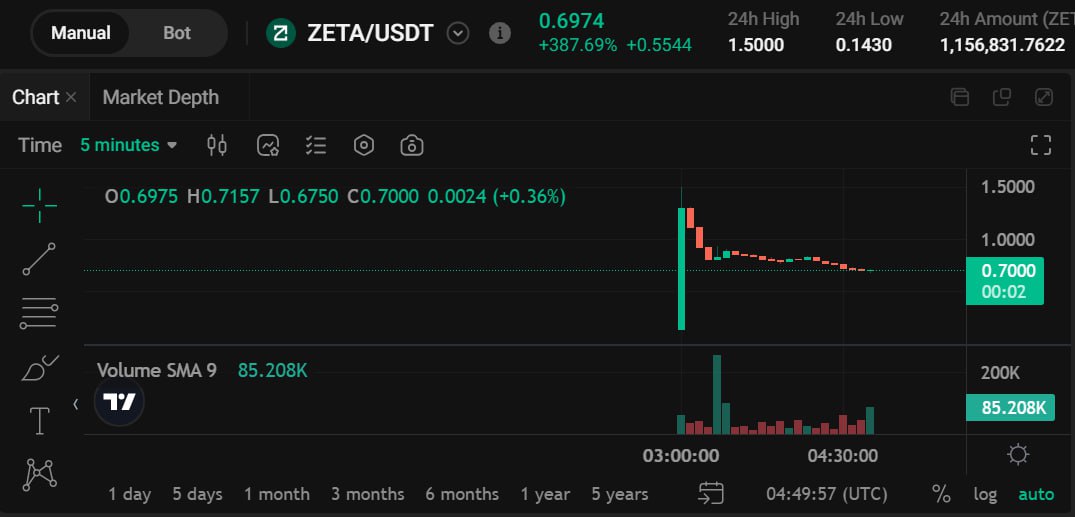Toggle the log scale option
The width and height of the screenshot is (1075, 517).
(984, 494)
